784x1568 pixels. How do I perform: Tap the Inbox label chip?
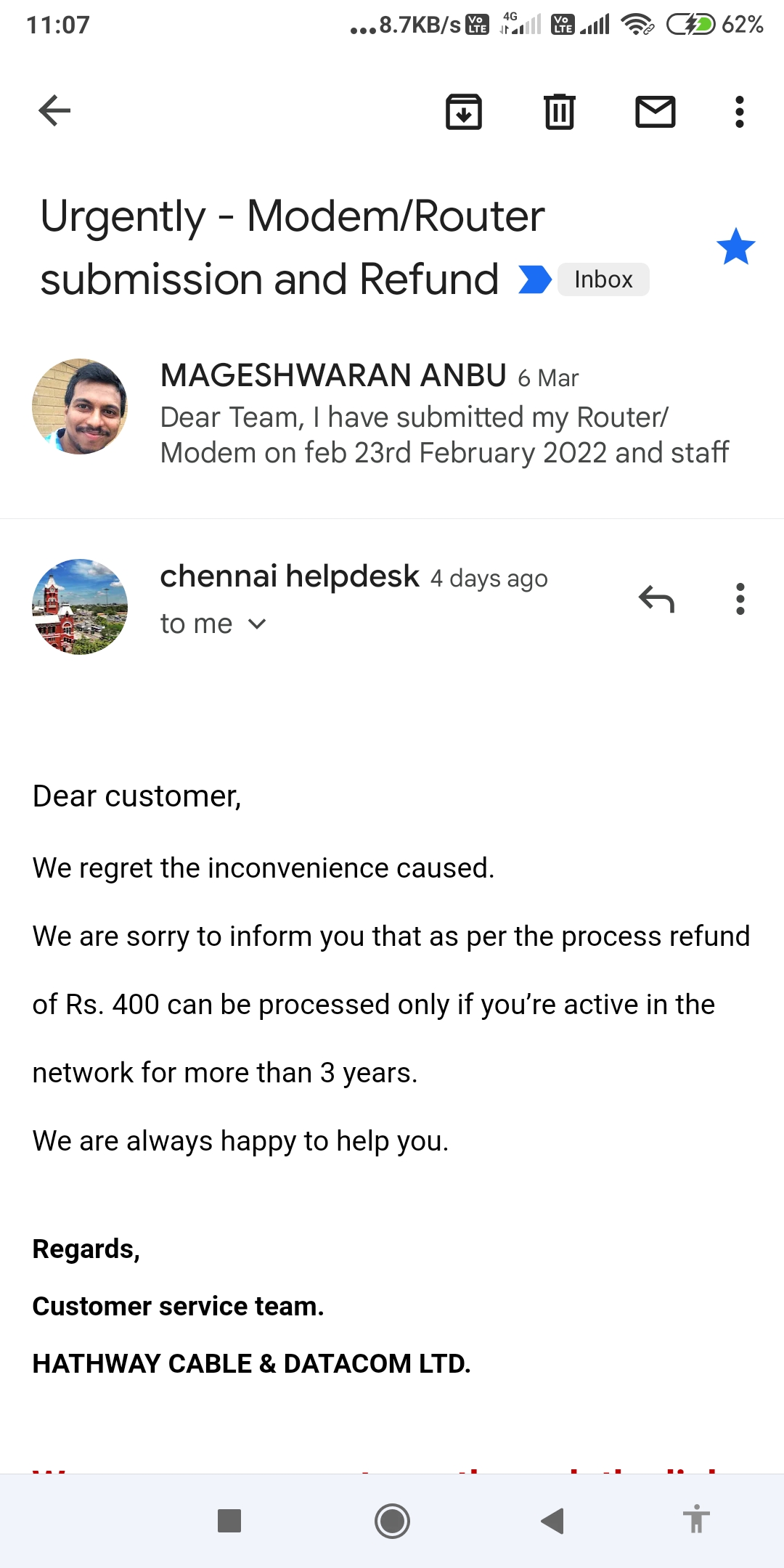pyautogui.click(x=603, y=279)
